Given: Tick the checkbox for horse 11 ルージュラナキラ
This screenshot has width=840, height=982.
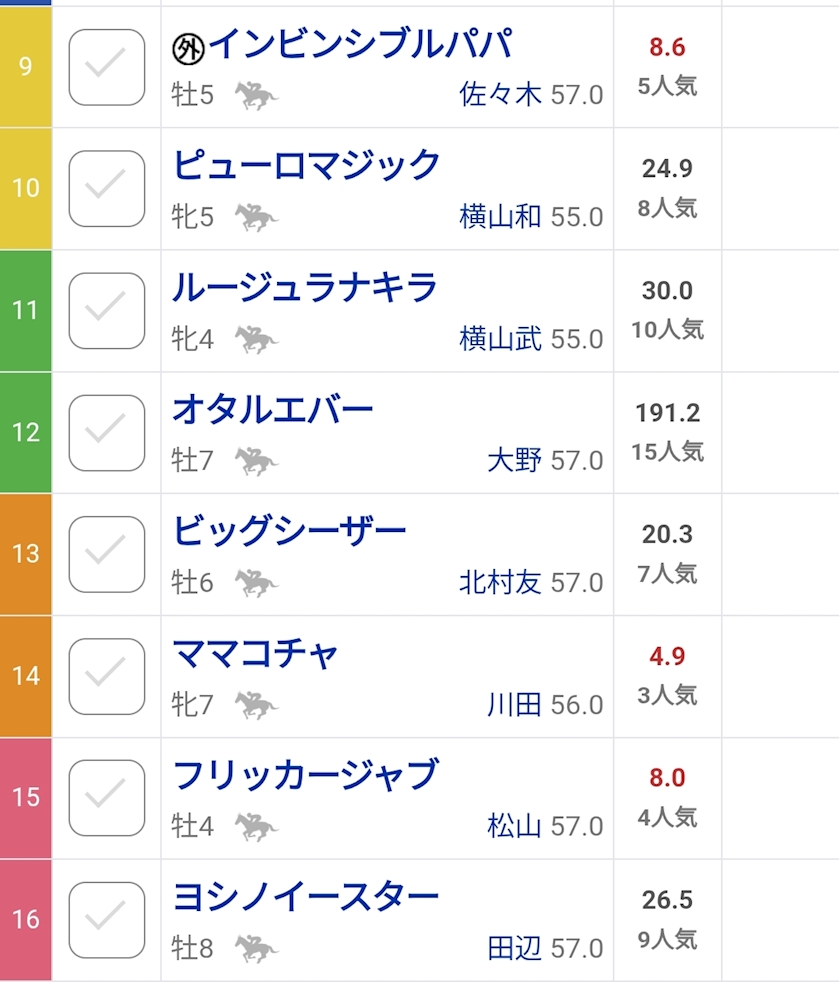Looking at the screenshot, I should 106,311.
